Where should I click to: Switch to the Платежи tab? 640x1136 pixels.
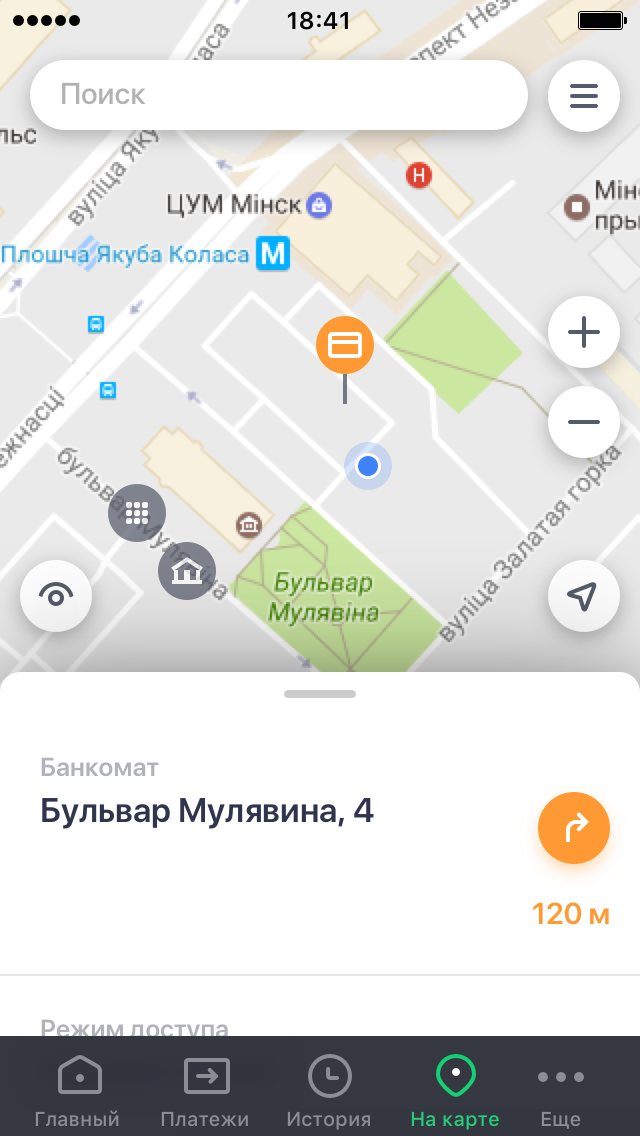[205, 1090]
